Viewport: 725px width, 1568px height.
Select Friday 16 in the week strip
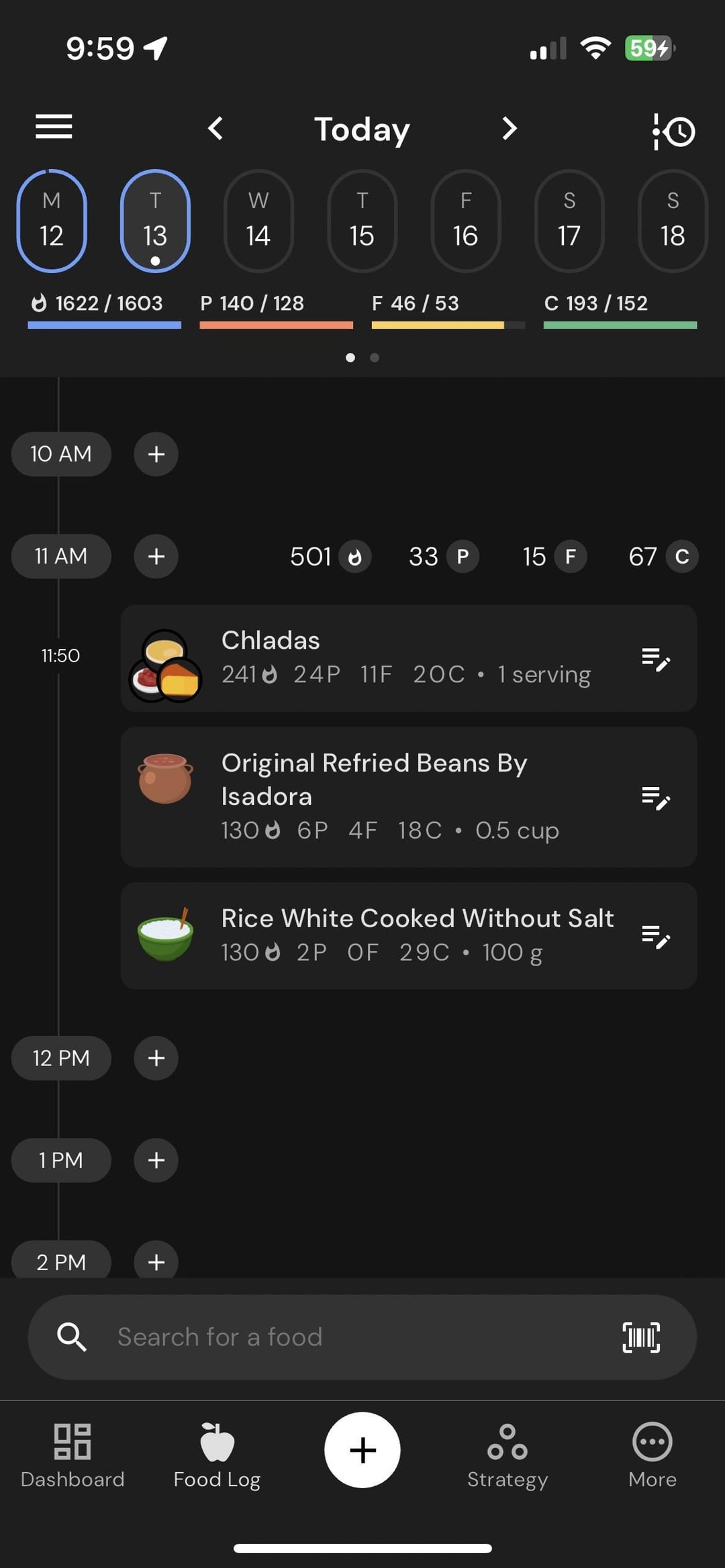point(465,221)
